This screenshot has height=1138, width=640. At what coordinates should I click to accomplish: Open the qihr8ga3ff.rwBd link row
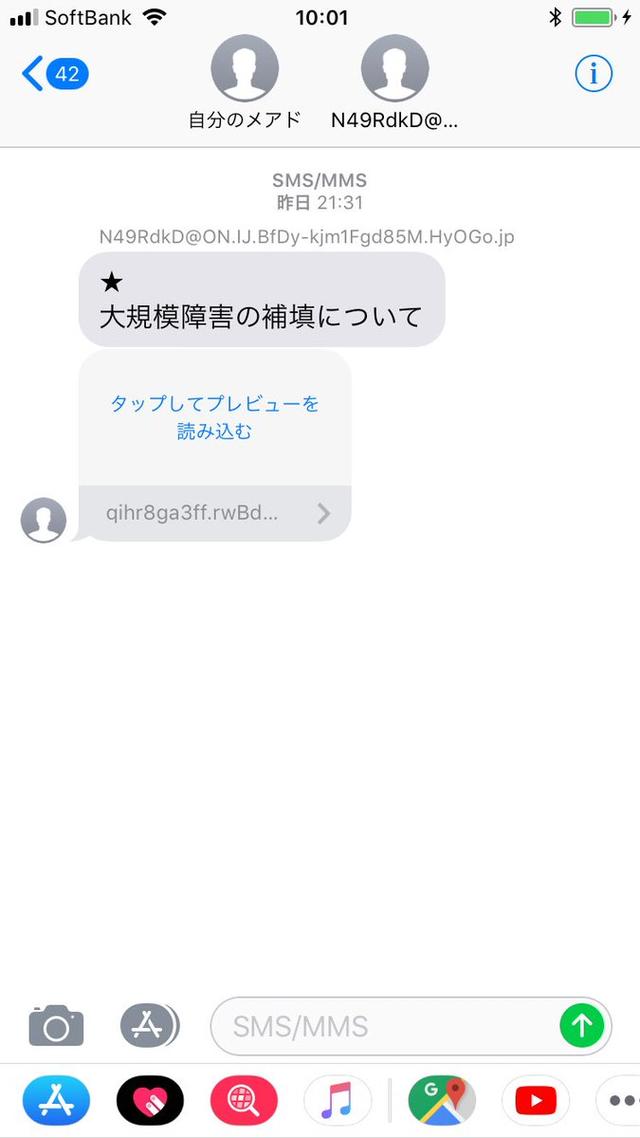(x=215, y=513)
